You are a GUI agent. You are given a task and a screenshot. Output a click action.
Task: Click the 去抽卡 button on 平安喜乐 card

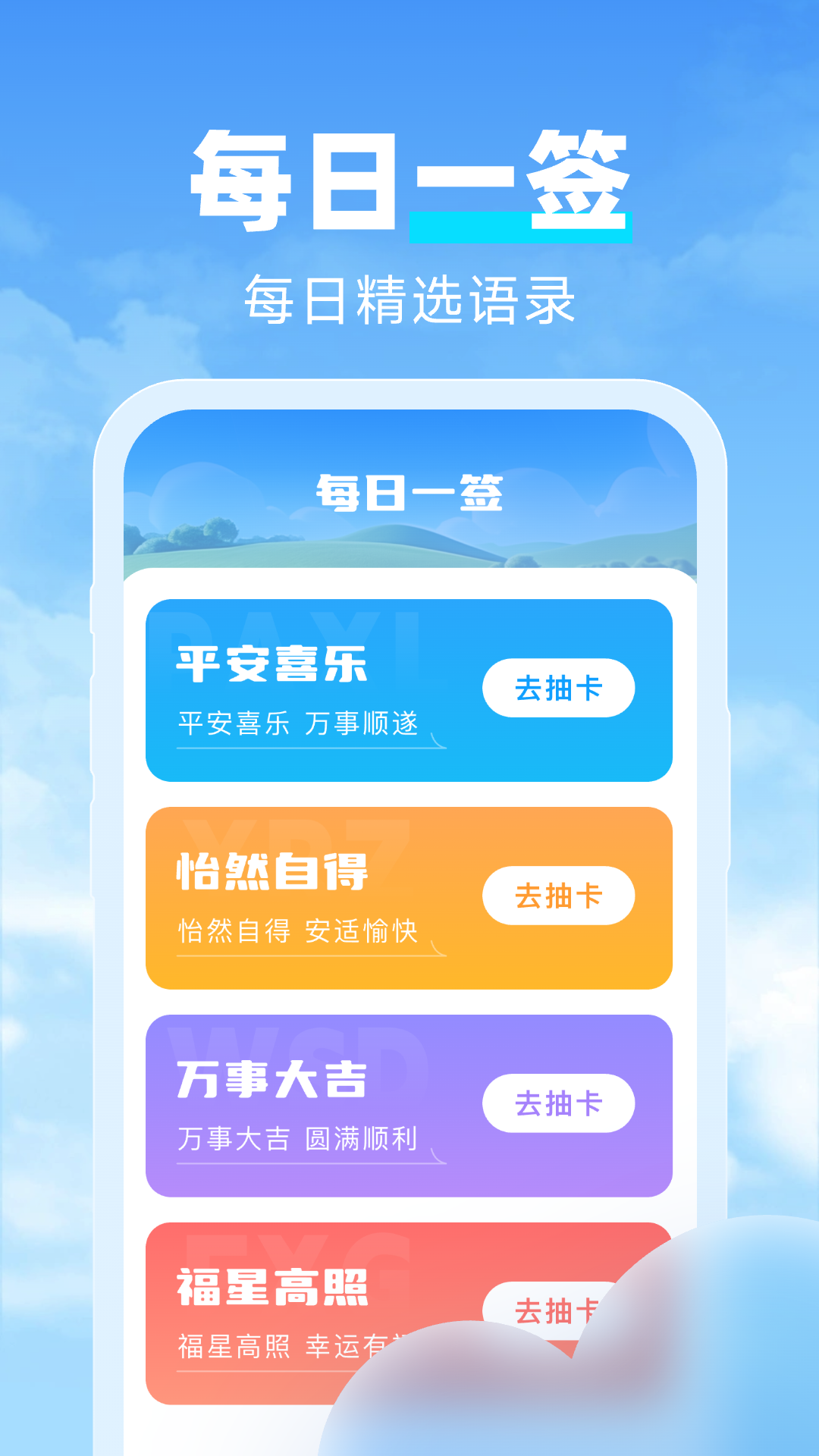558,687
